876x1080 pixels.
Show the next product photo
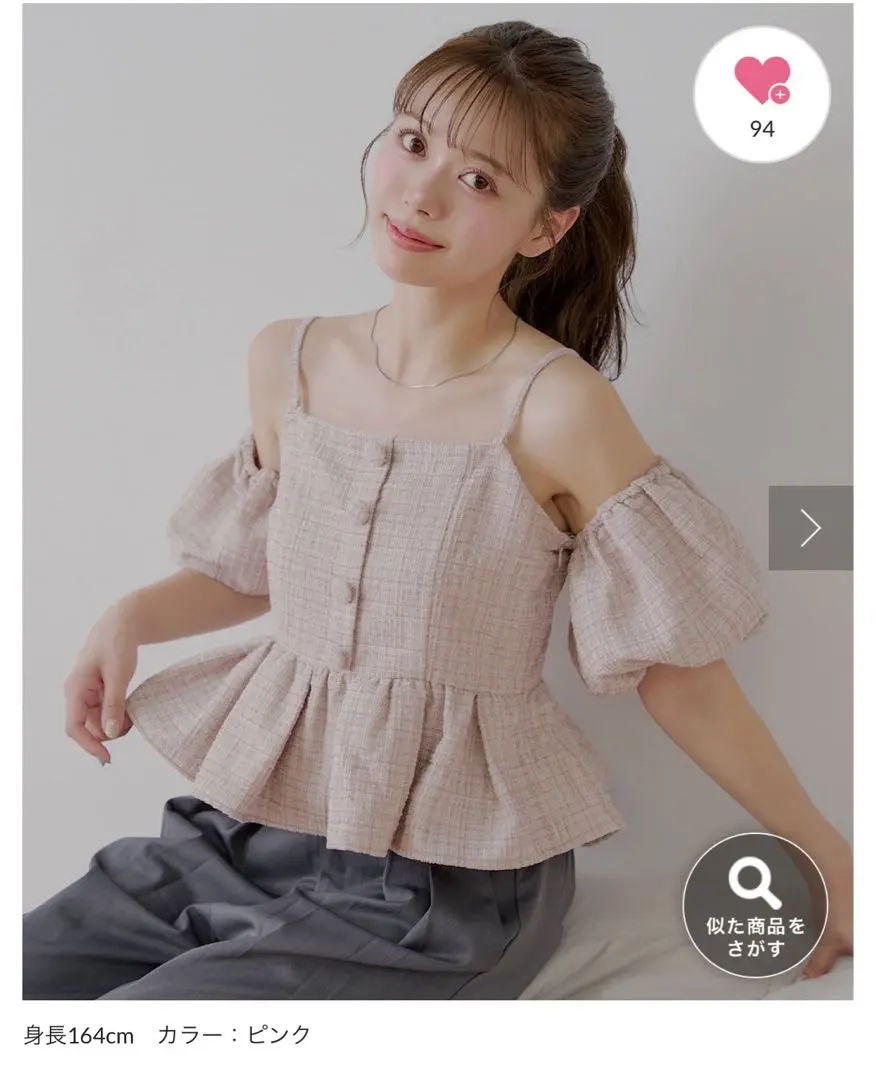tap(810, 528)
